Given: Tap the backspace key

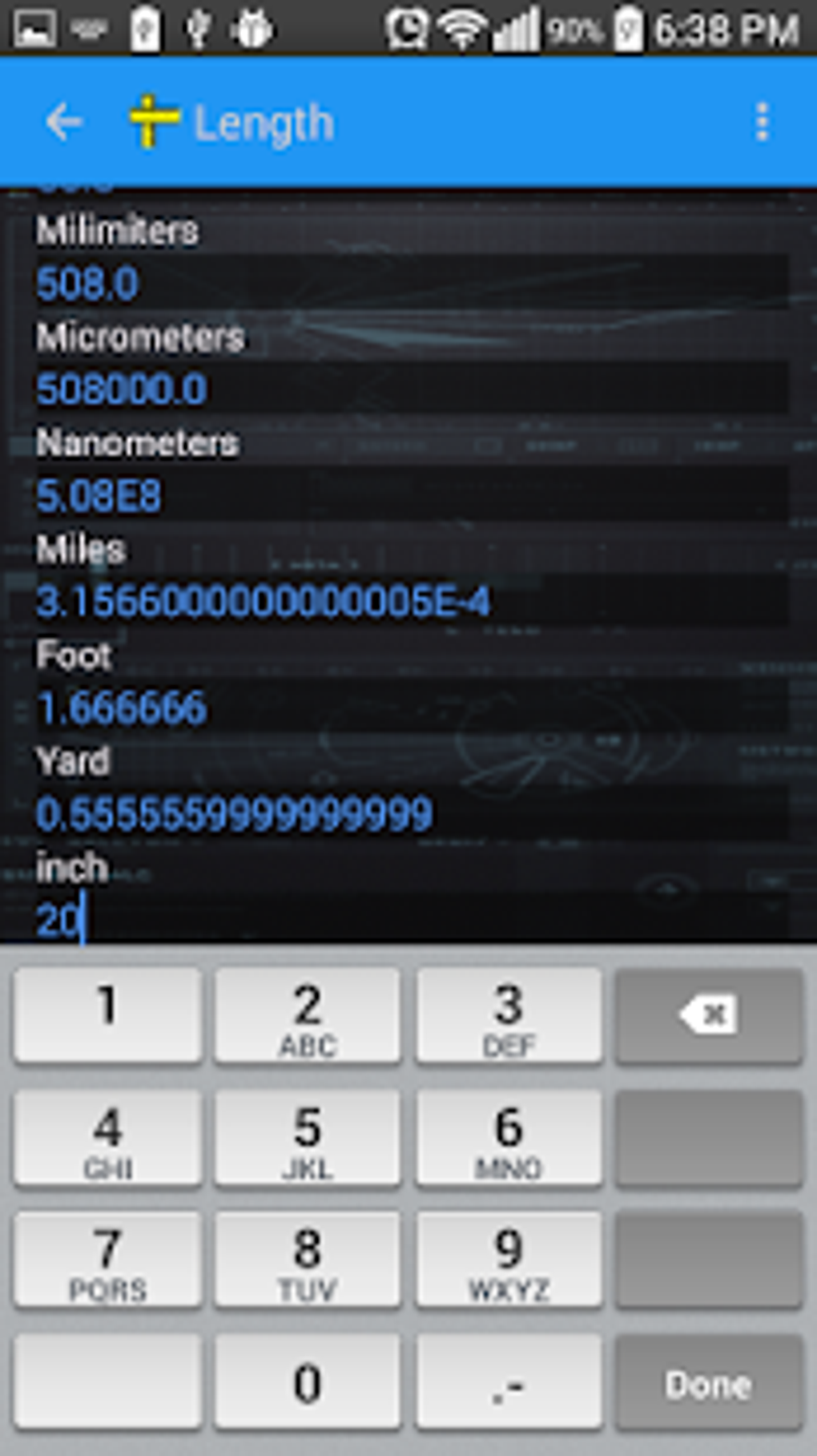Looking at the screenshot, I should tap(709, 1015).
